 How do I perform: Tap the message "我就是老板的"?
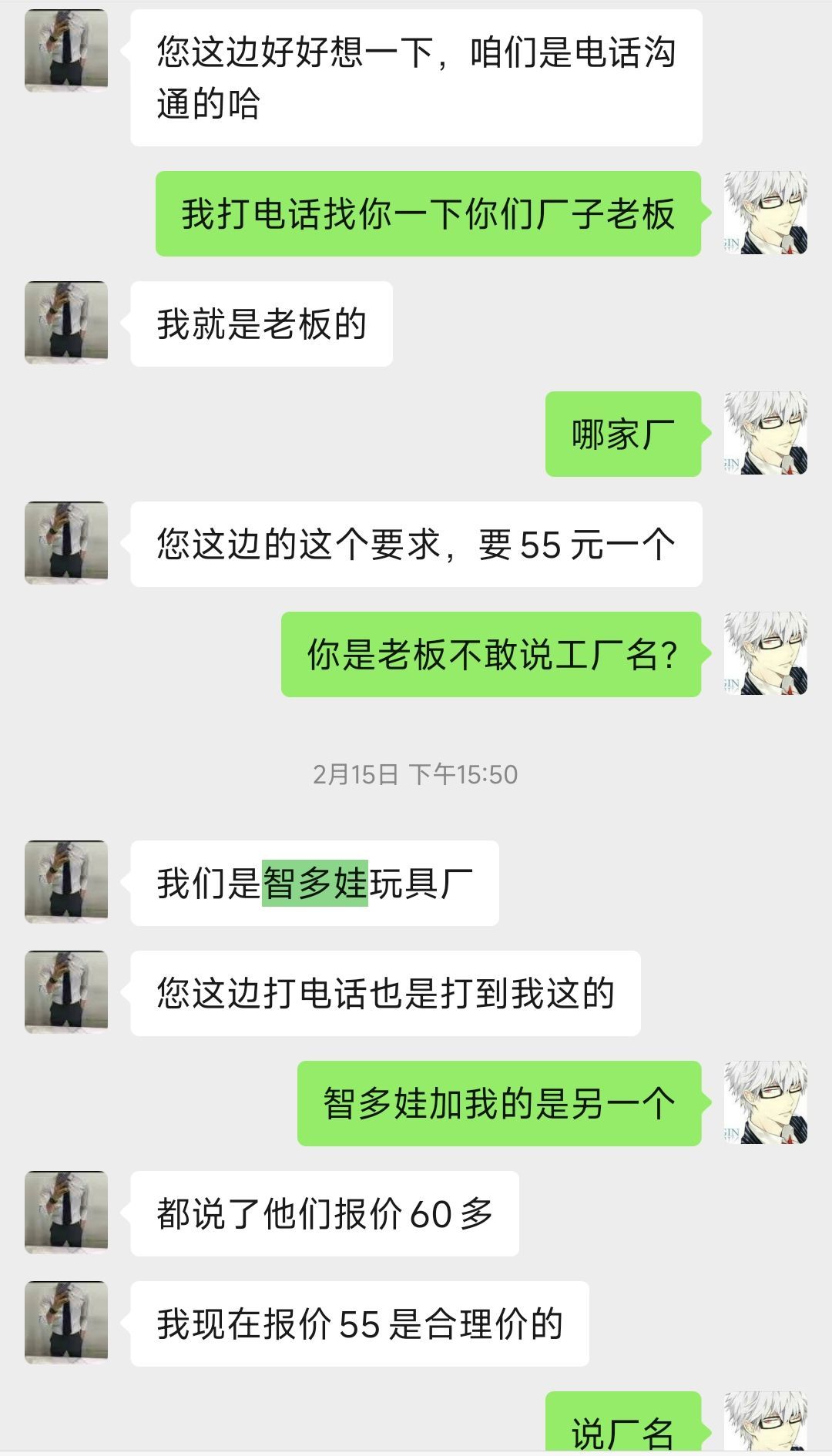pos(262,324)
